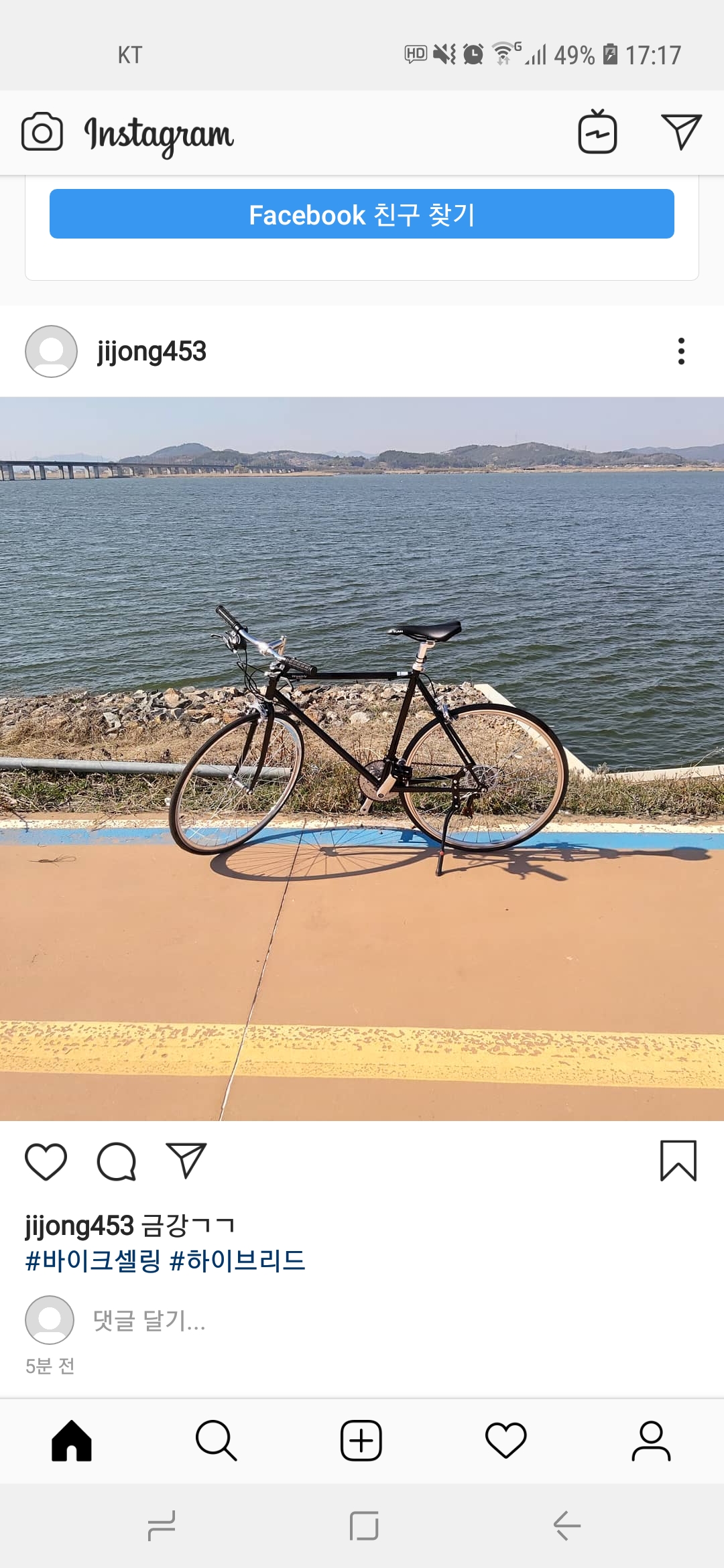Open the post's three-dot options menu

pos(681,351)
